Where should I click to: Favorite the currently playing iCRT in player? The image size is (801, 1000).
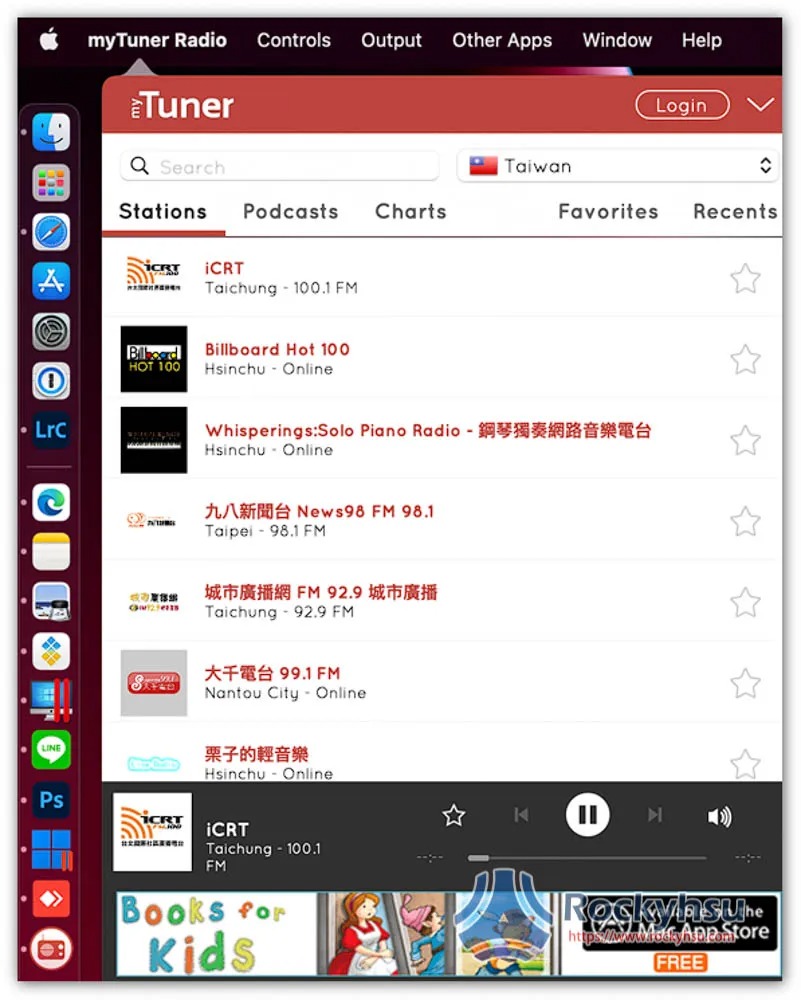[x=454, y=815]
